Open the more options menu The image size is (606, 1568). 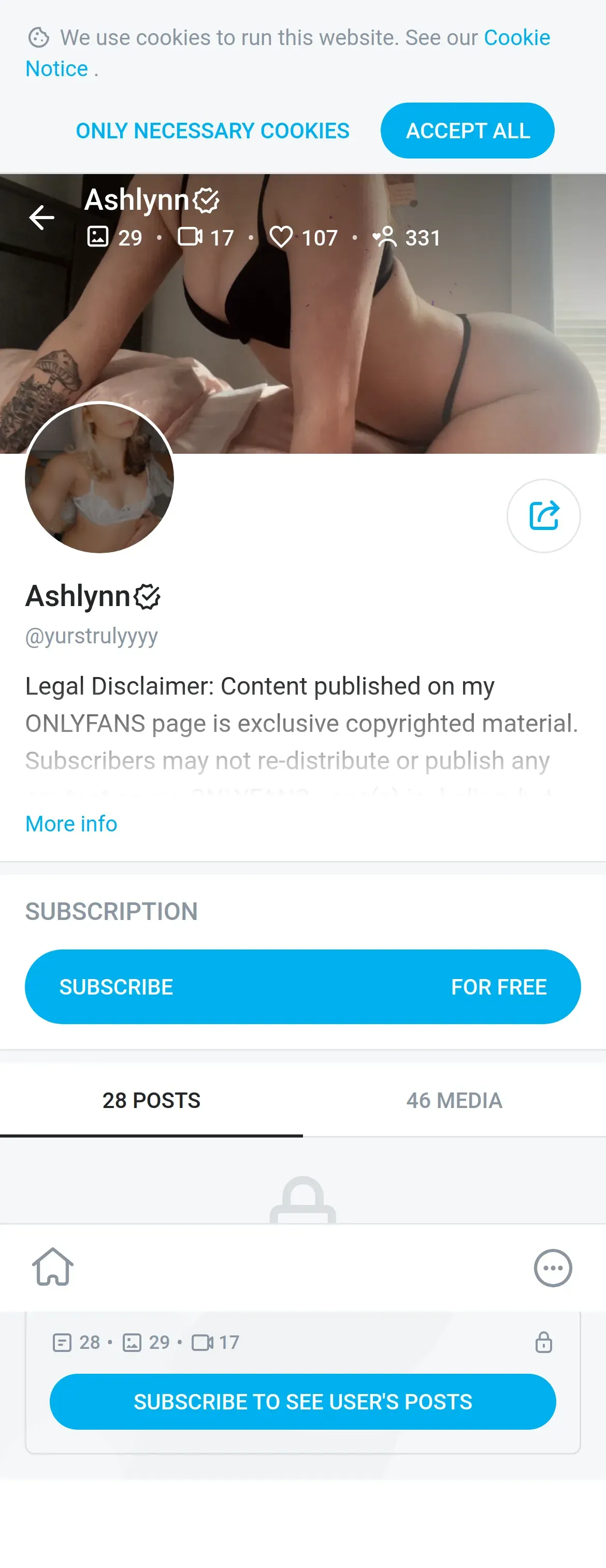coord(553,1268)
